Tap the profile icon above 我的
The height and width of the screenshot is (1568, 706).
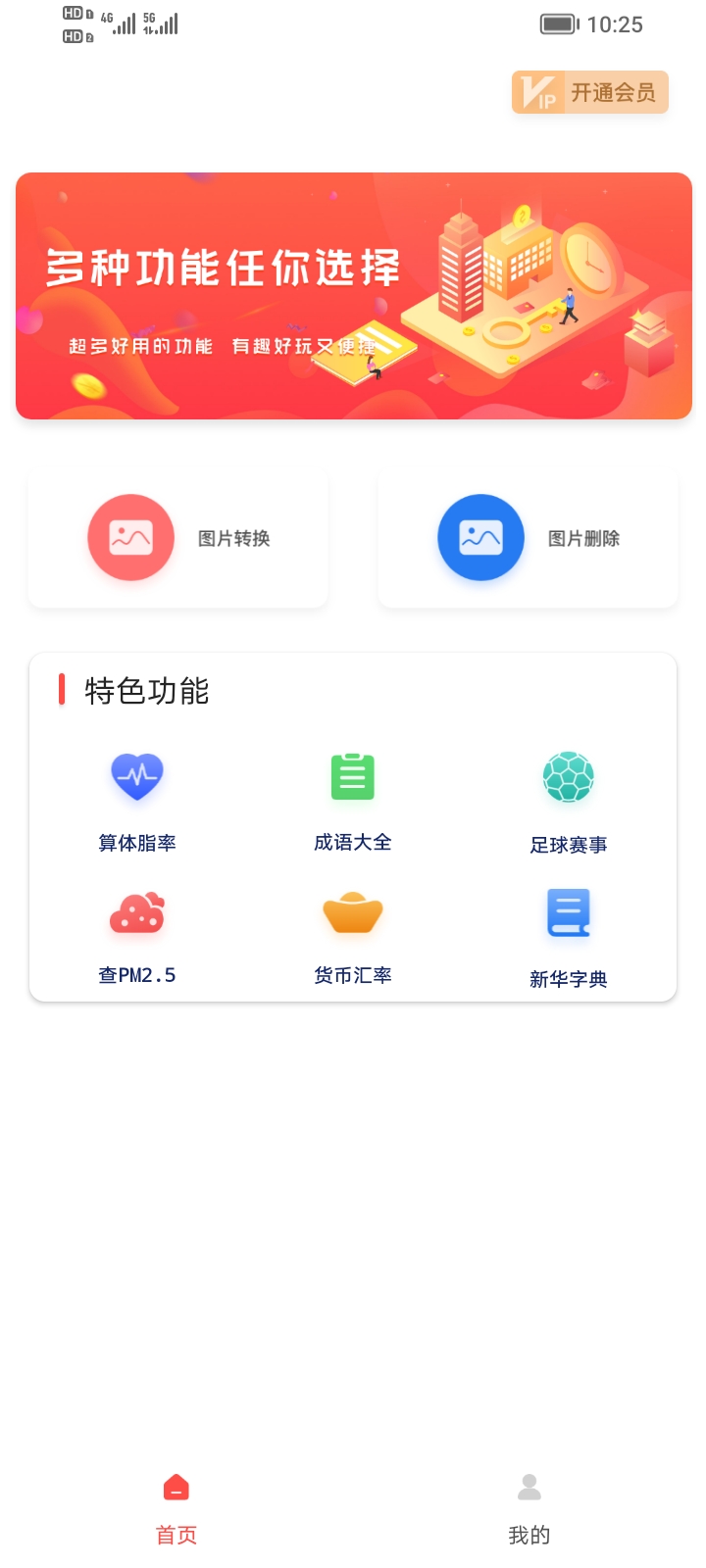(529, 1486)
